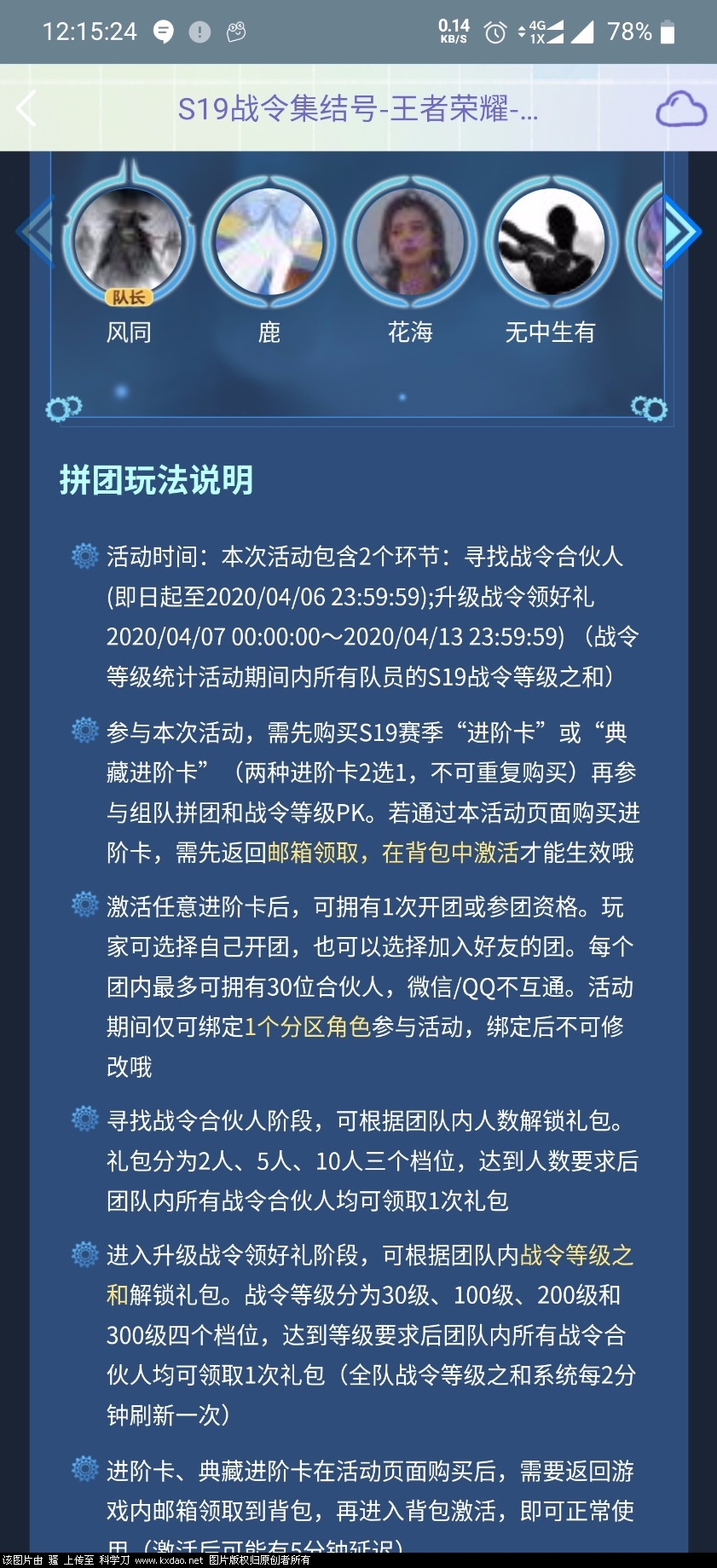Tap the avatar of 无中生有
The height and width of the screenshot is (1568, 717).
click(551, 241)
